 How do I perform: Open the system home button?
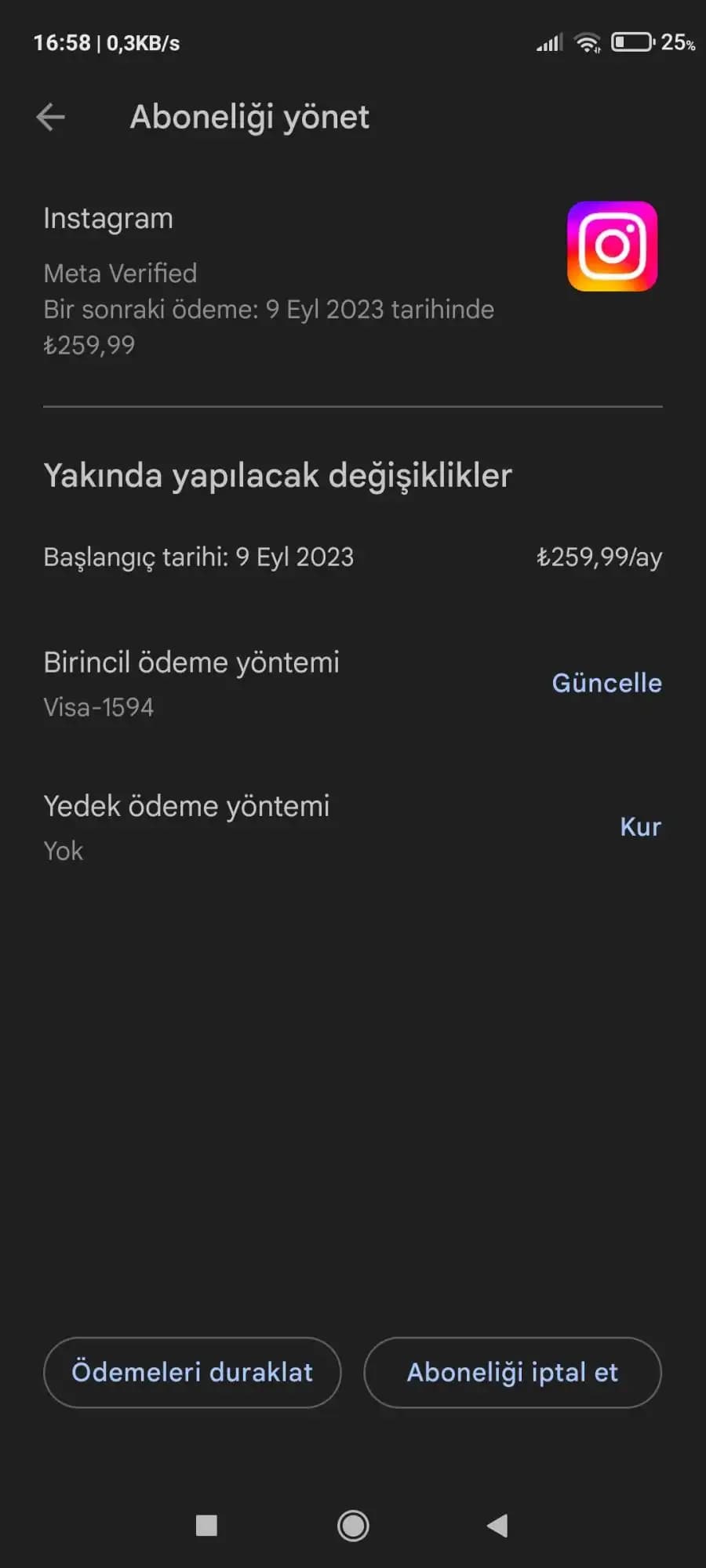click(353, 1526)
